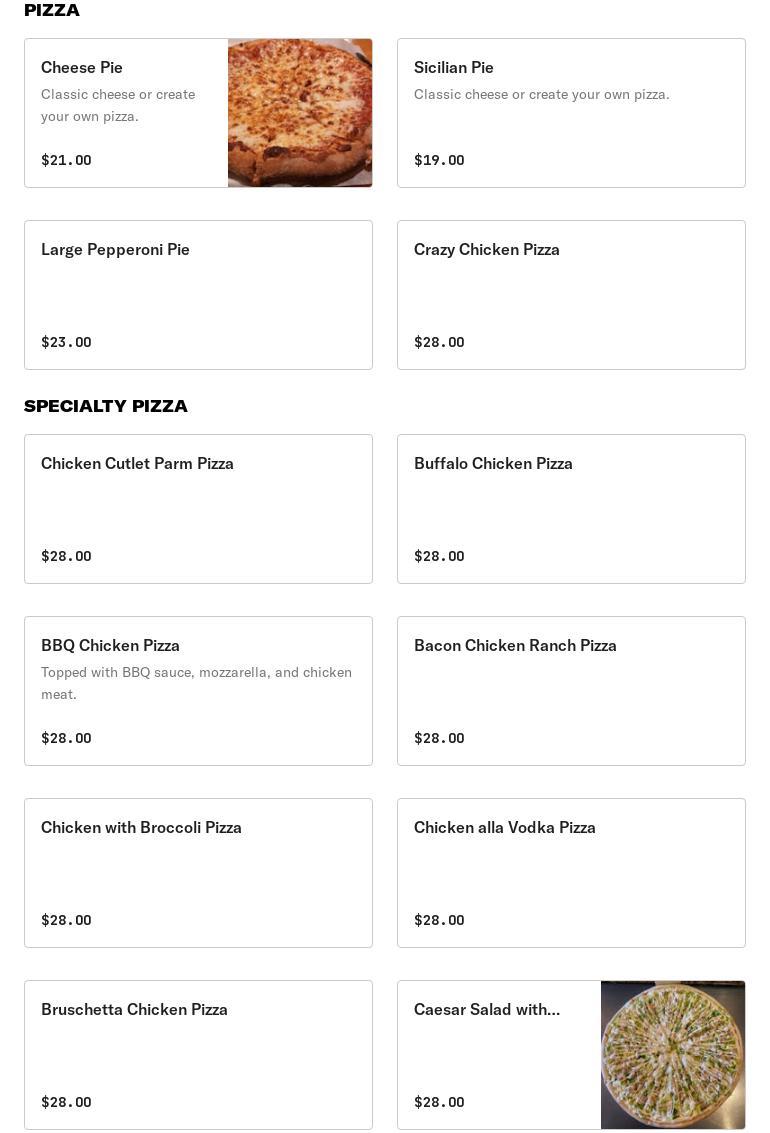Screen dimensions: 770x1133
Task: Open the Buffalo Chicken Pizza card
Action: click(x=571, y=509)
